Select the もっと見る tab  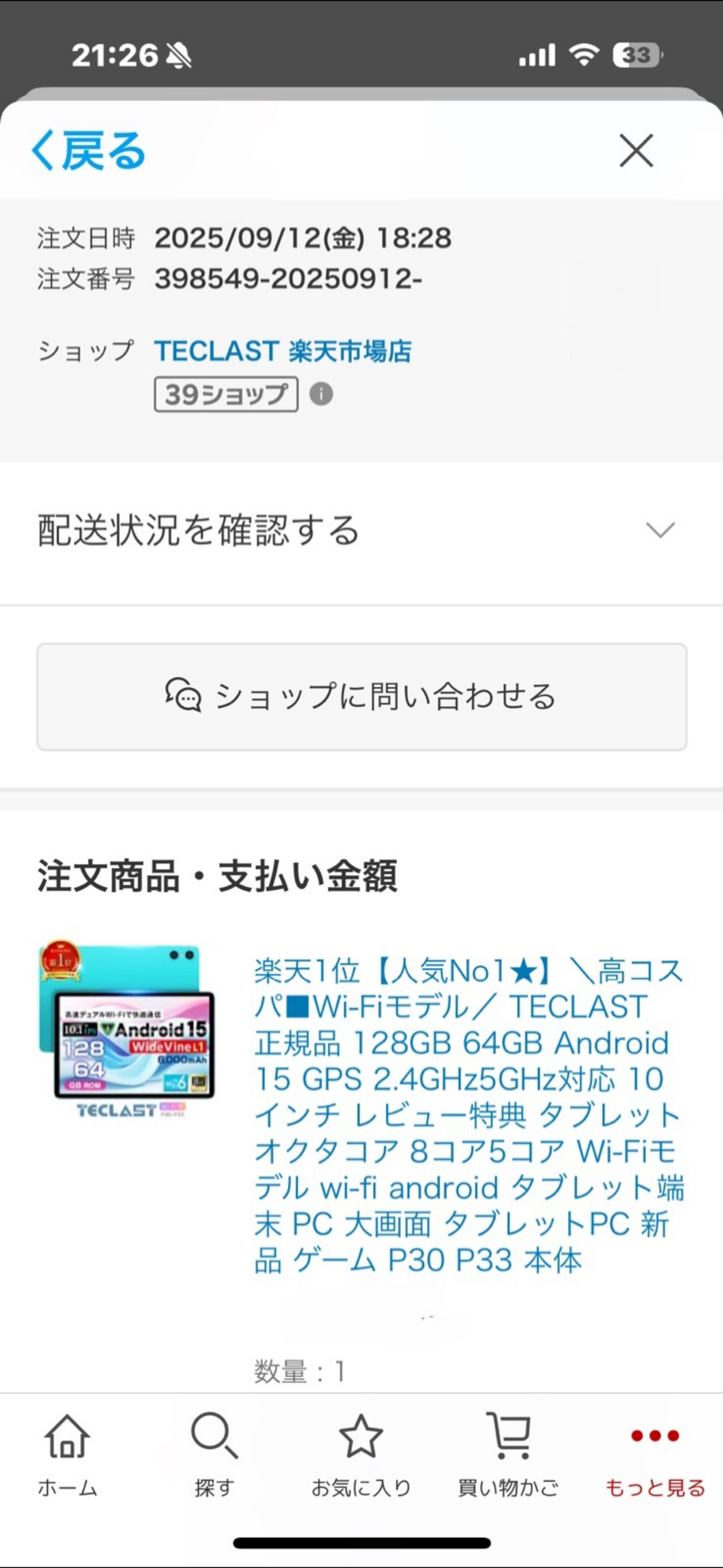(655, 1455)
